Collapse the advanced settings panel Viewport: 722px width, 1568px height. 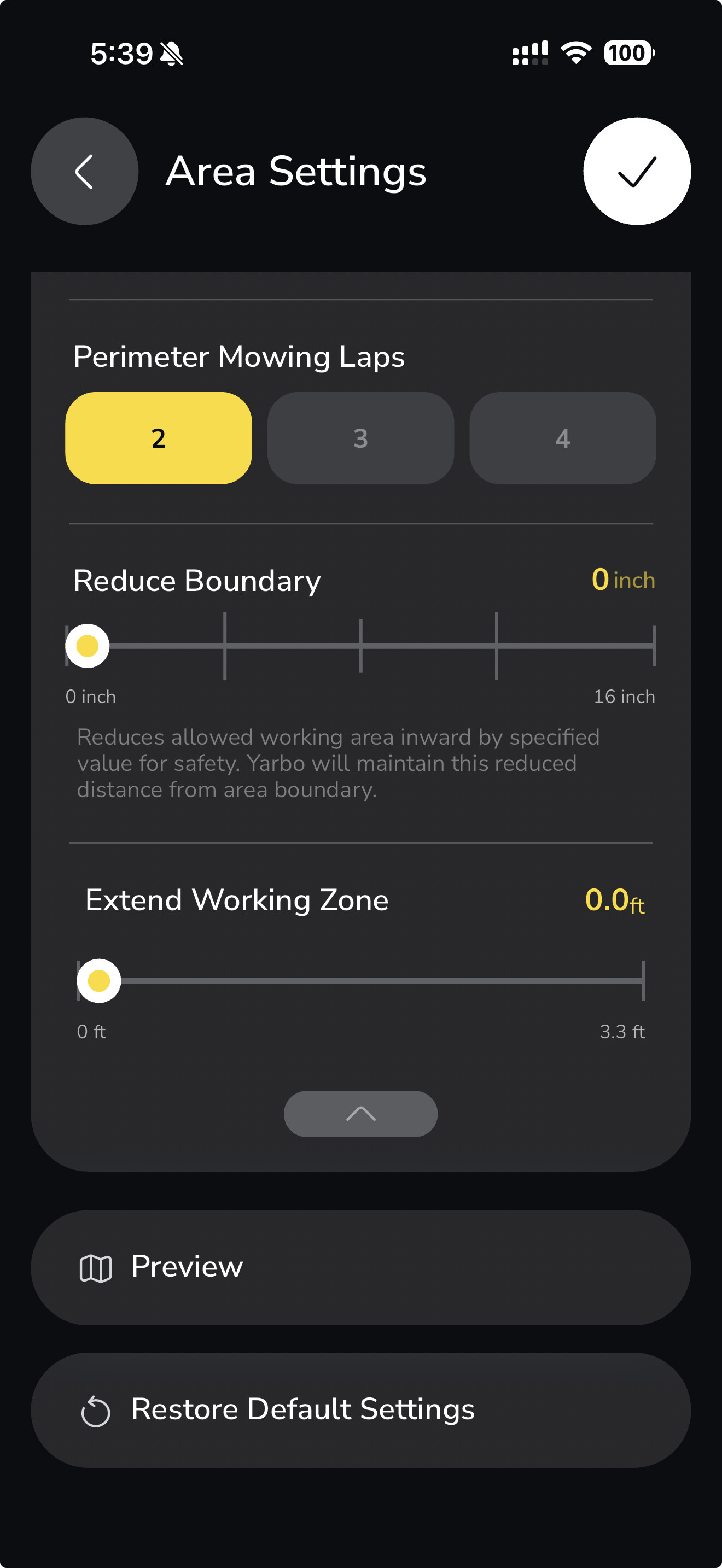pos(360,1113)
